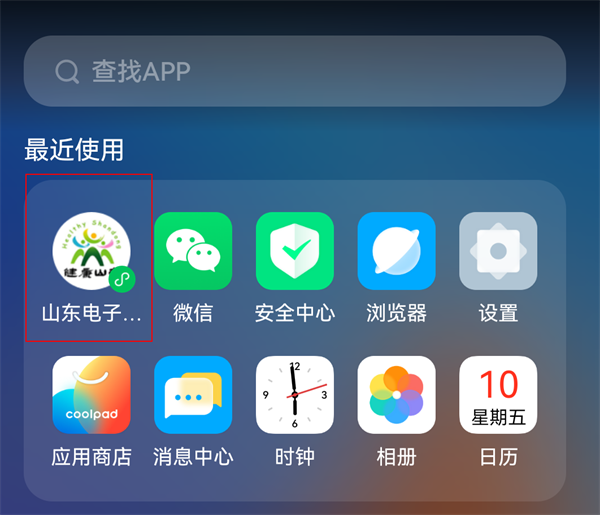Image resolution: width=600 pixels, height=515 pixels.
Task: Open the 相册 gallery
Action: [397, 396]
